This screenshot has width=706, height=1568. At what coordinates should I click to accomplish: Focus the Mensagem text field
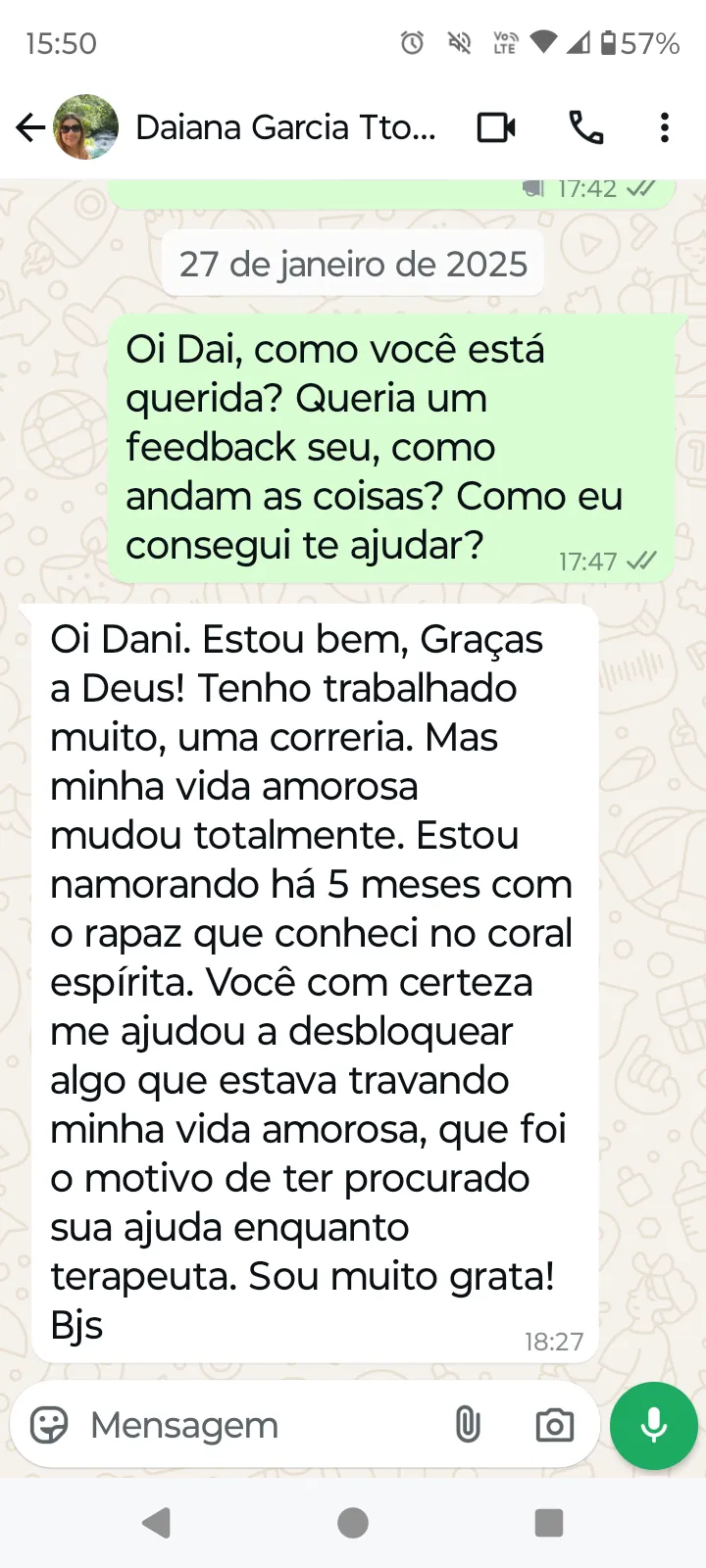click(255, 1425)
